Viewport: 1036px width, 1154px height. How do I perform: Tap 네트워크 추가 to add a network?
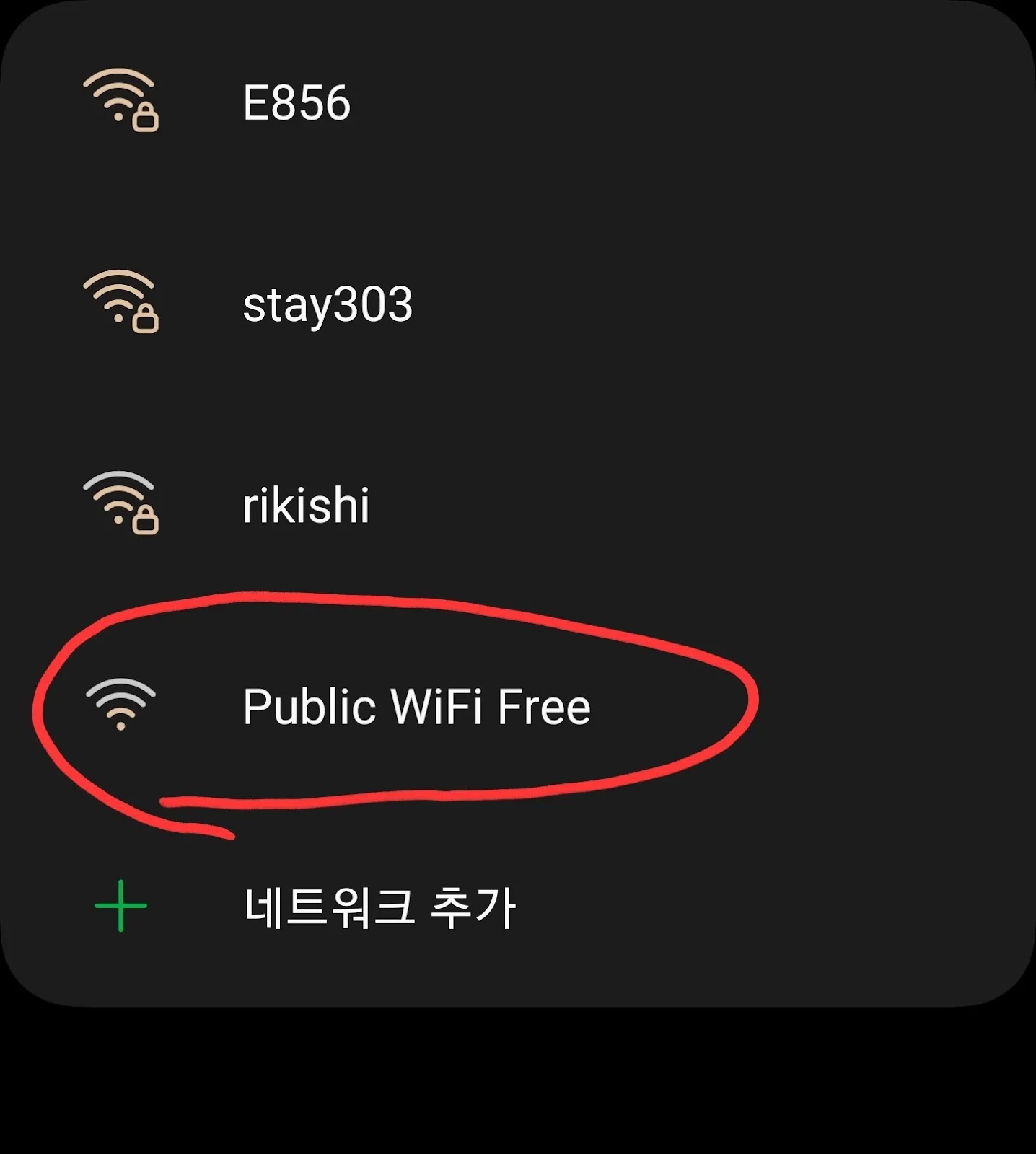pos(379,907)
